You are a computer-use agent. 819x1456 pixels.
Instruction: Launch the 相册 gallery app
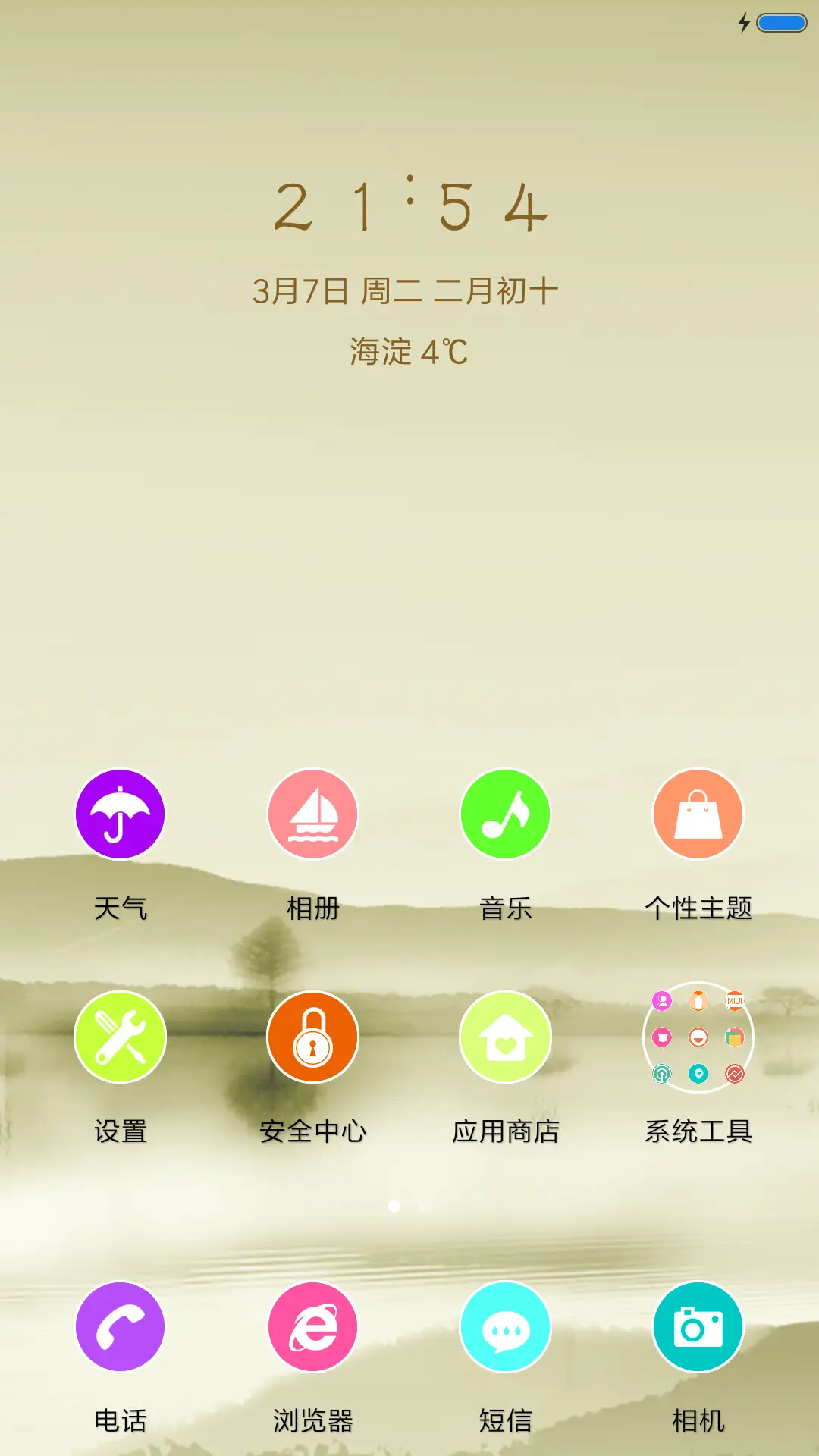(x=313, y=813)
